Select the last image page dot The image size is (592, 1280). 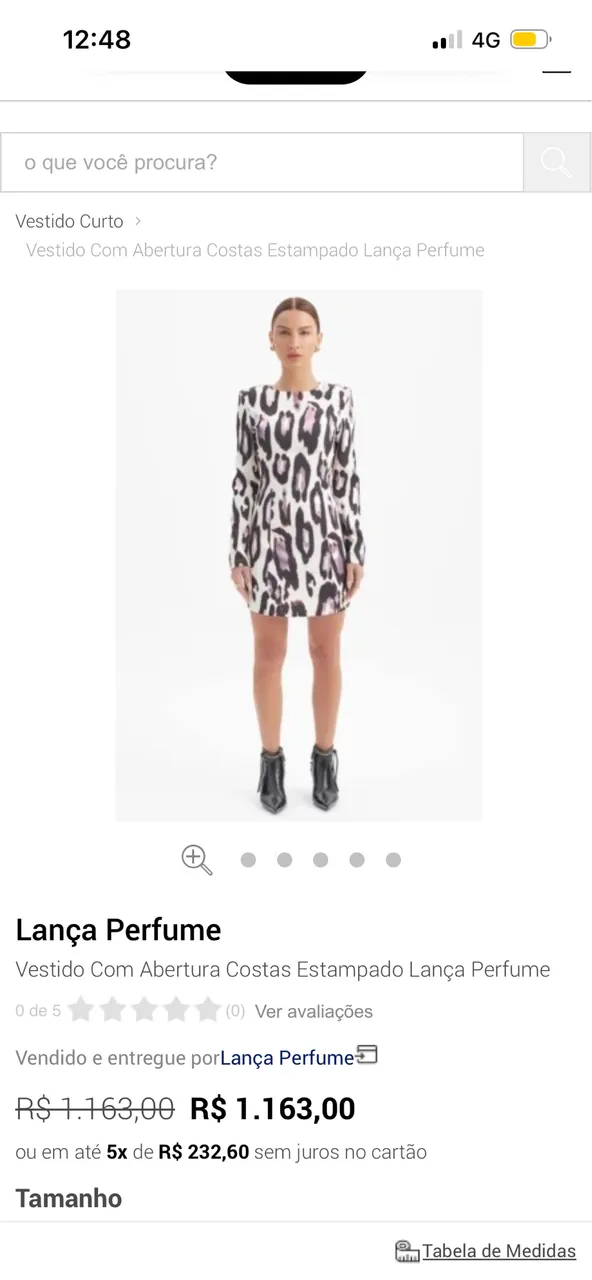(393, 860)
